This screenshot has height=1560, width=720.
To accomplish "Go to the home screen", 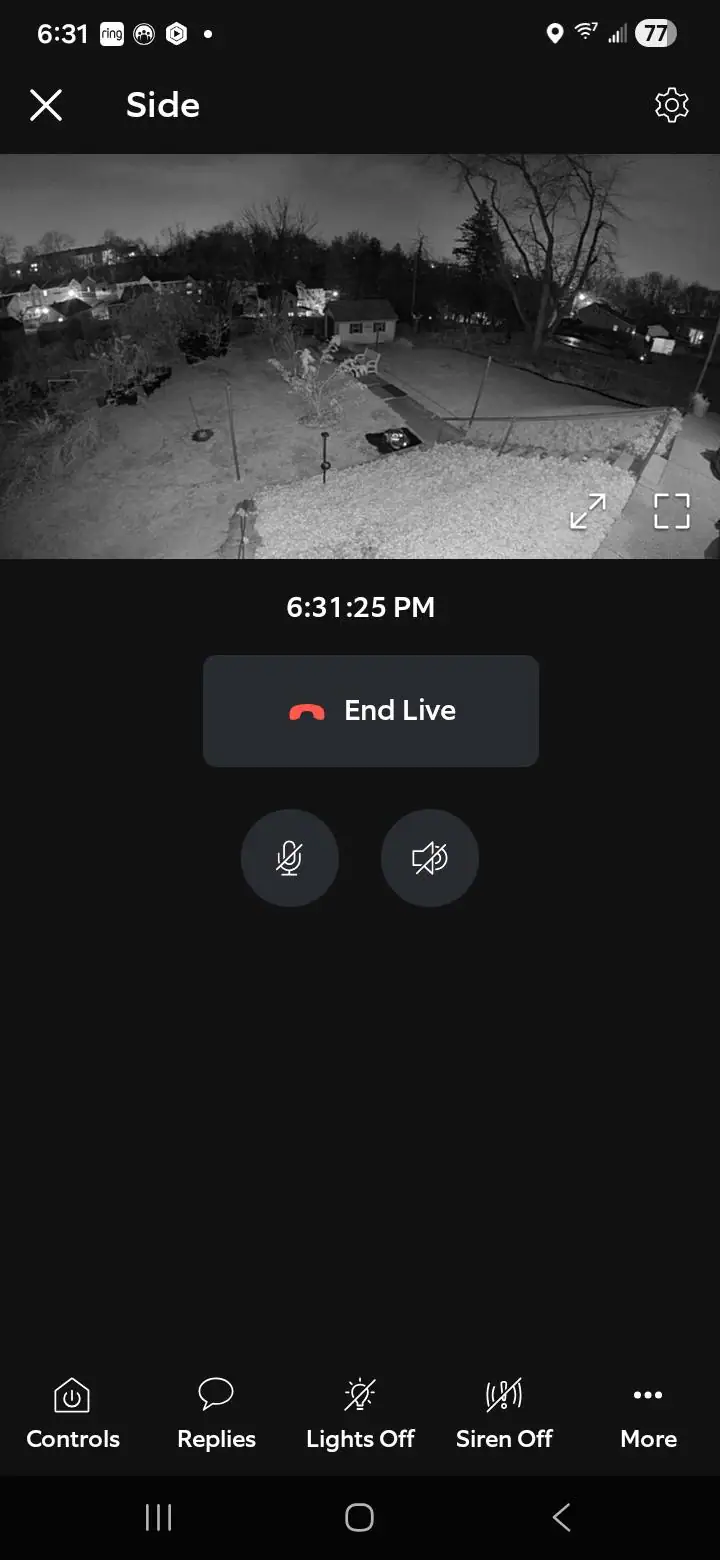I will coord(359,1517).
